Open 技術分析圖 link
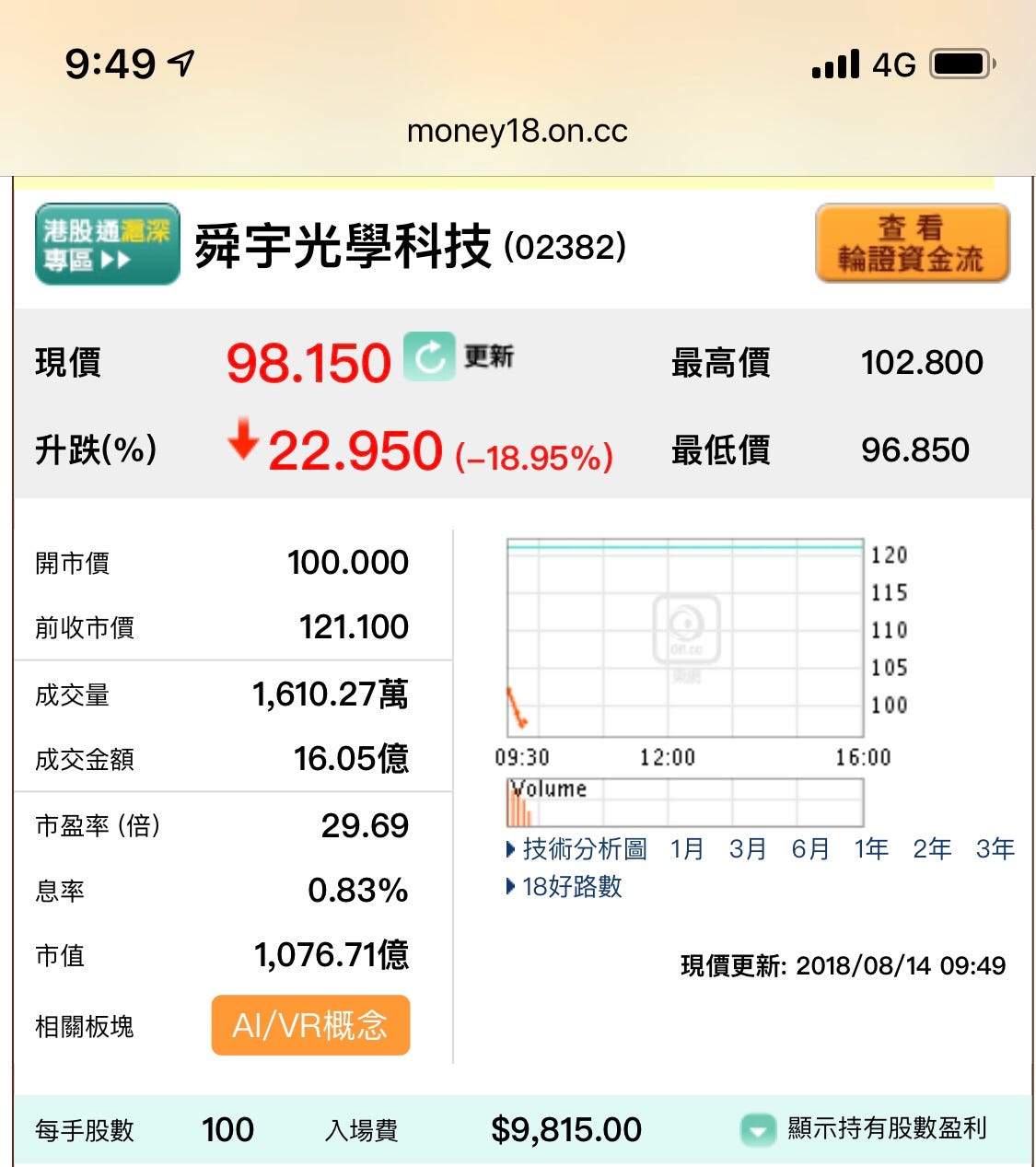The width and height of the screenshot is (1036, 1167). [x=582, y=848]
